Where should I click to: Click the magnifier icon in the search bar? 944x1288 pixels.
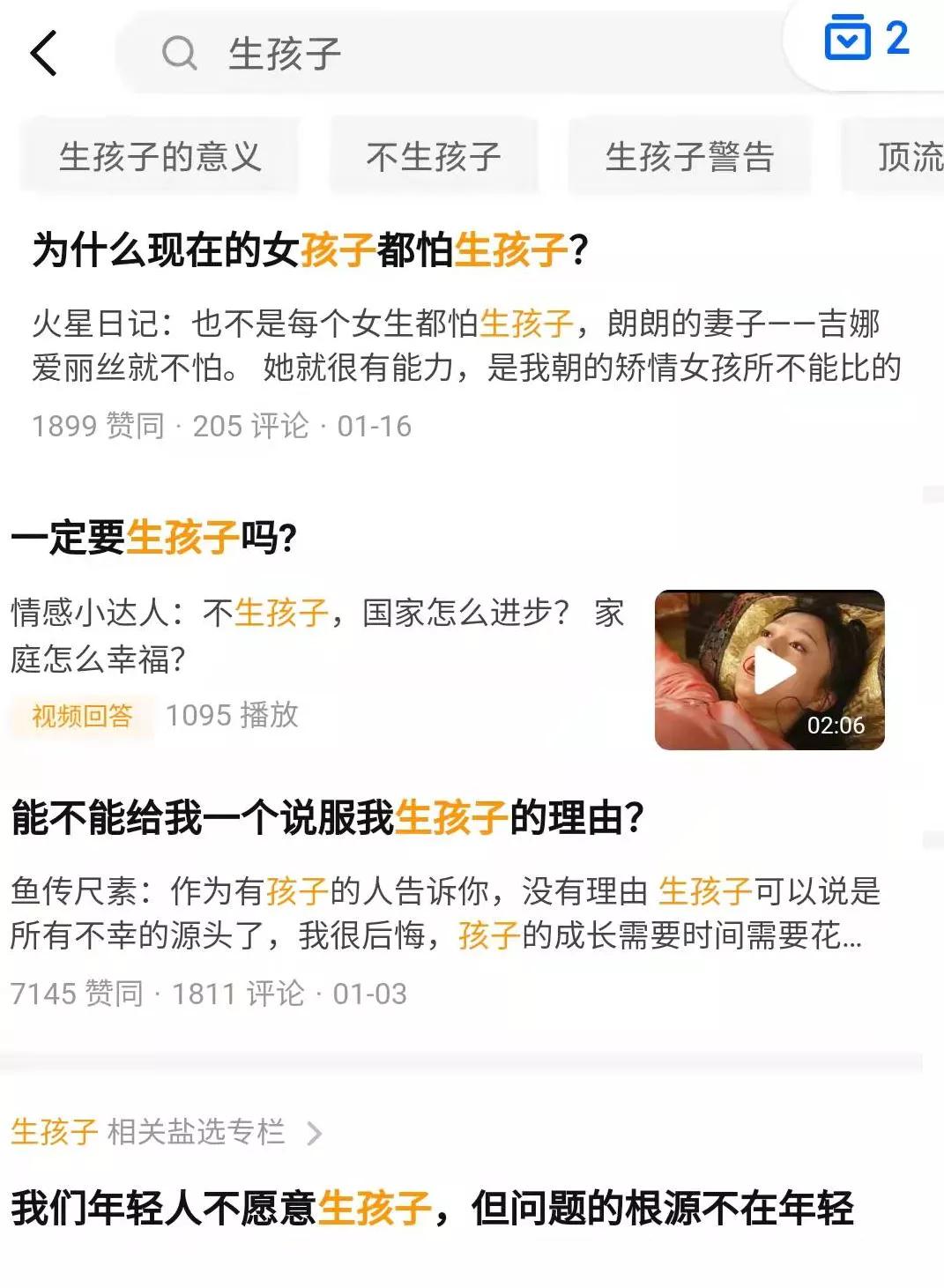click(x=179, y=53)
